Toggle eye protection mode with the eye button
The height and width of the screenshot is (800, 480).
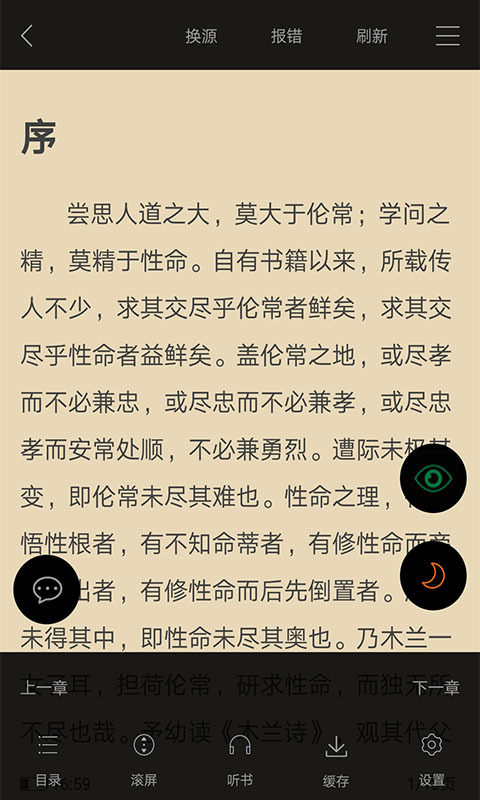click(x=433, y=478)
